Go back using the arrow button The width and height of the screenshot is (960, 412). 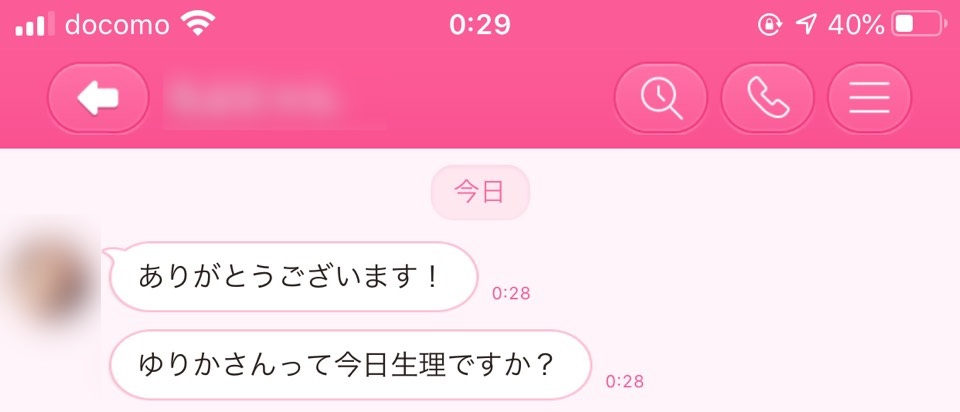[x=98, y=98]
